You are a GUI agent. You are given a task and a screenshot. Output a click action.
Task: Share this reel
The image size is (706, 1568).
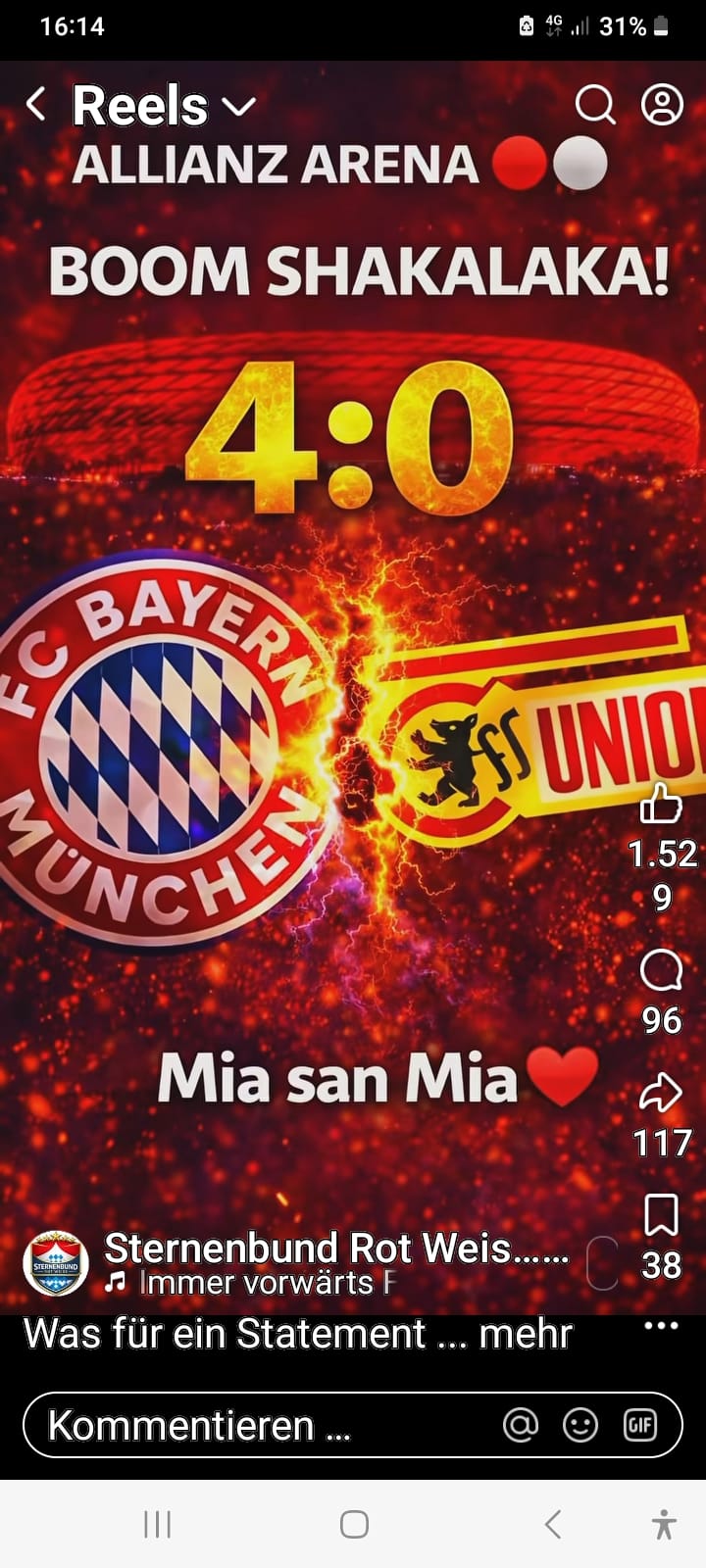click(661, 1094)
